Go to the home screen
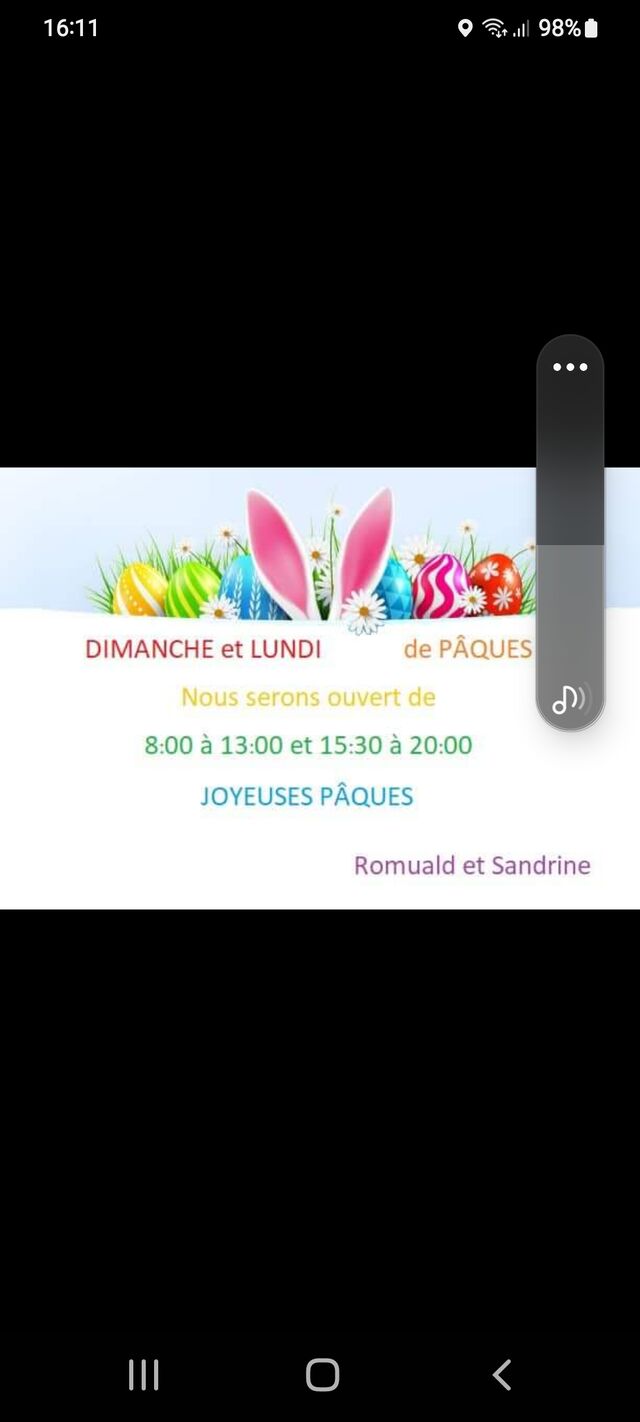Screen dimensions: 640x1422 coord(322,1375)
